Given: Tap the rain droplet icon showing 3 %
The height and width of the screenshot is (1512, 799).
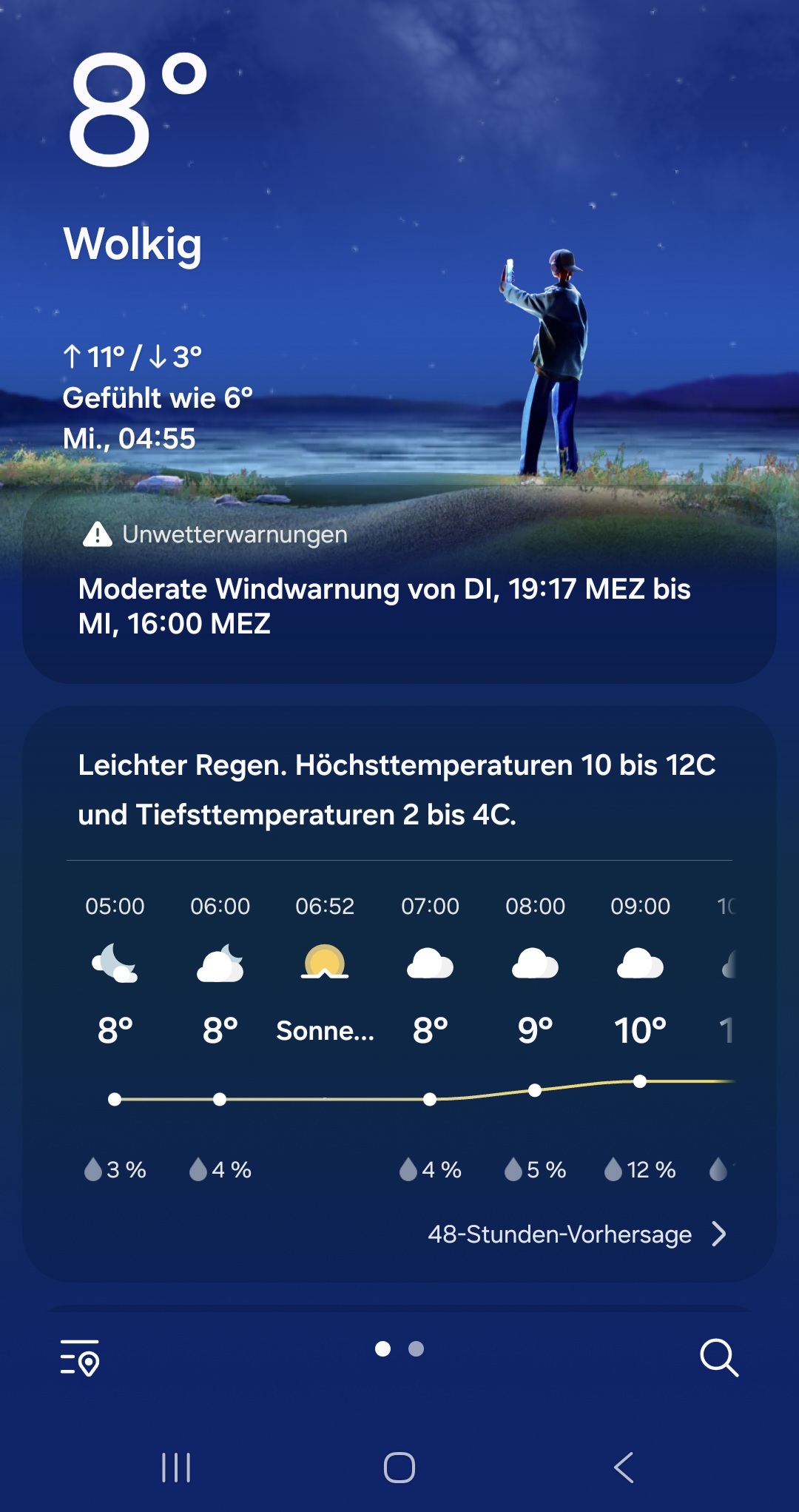Looking at the screenshot, I should (92, 1168).
